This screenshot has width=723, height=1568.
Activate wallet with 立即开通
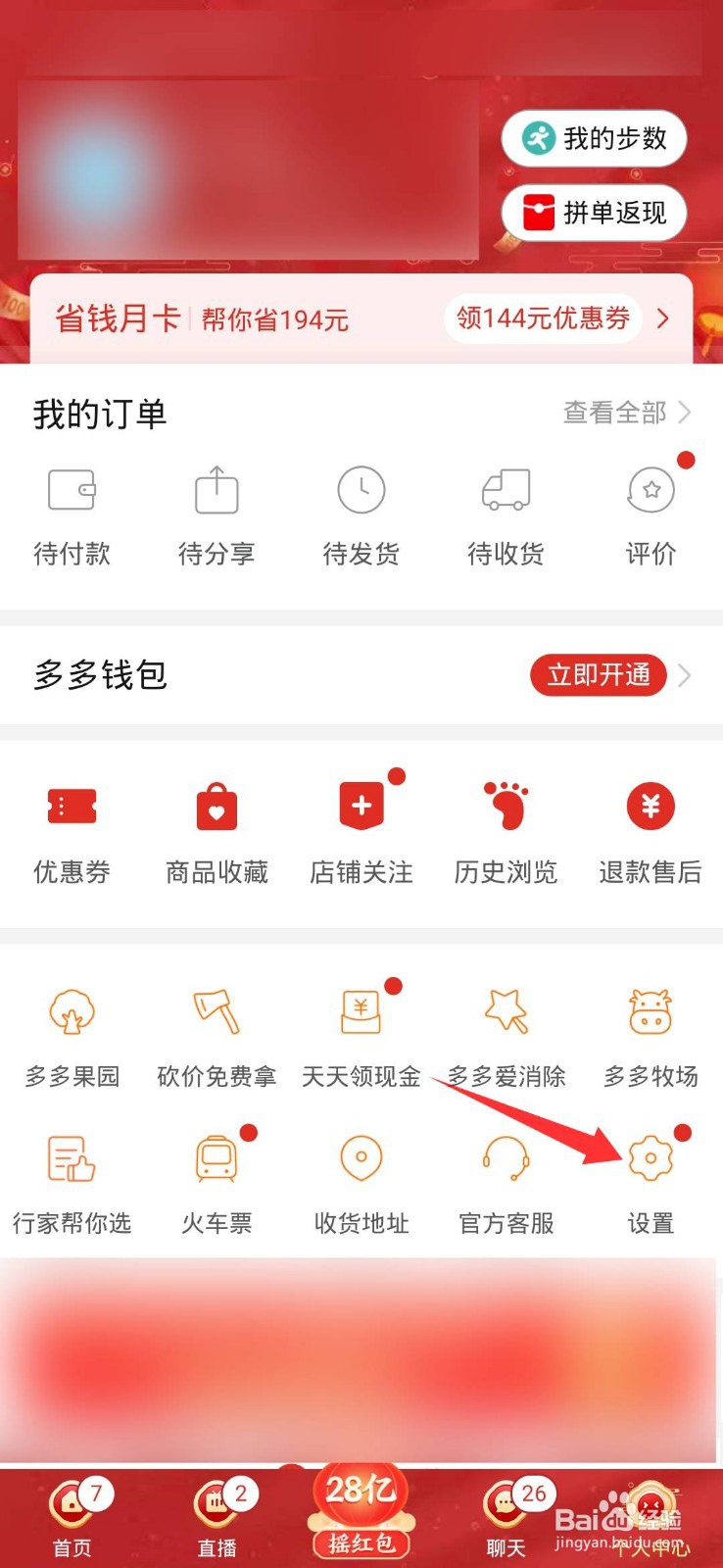tap(599, 675)
